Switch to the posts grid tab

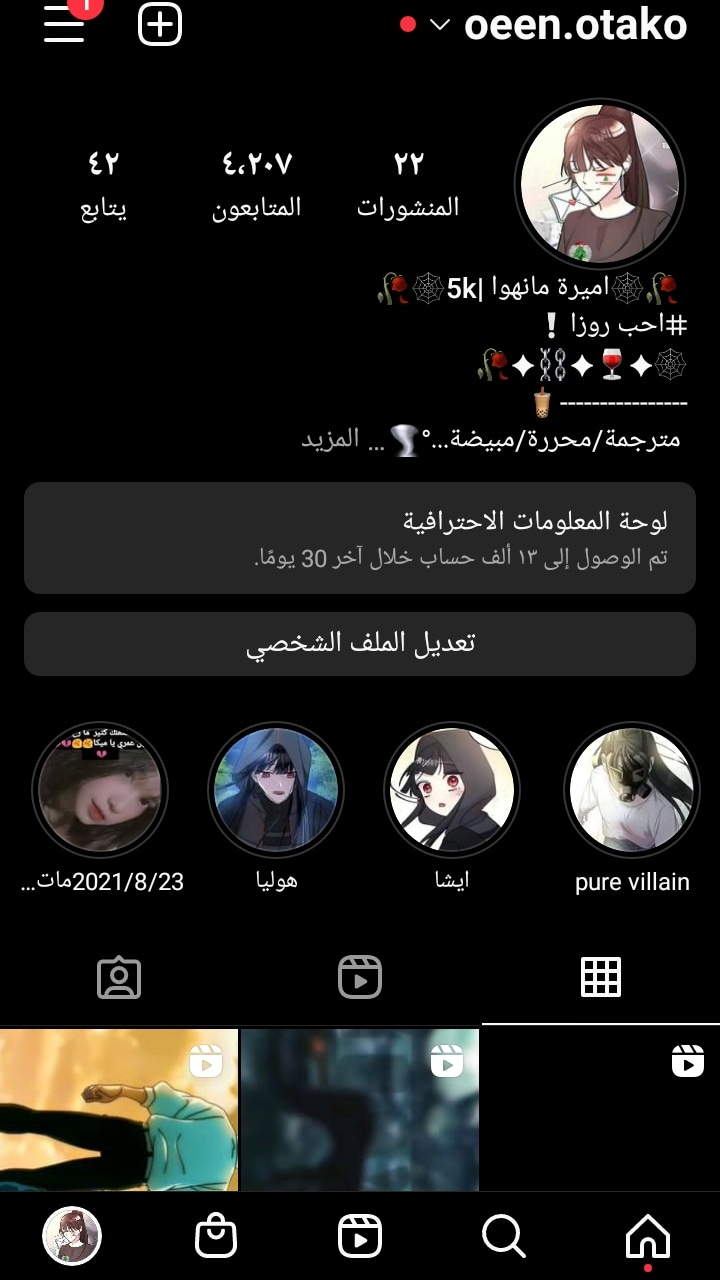click(601, 977)
